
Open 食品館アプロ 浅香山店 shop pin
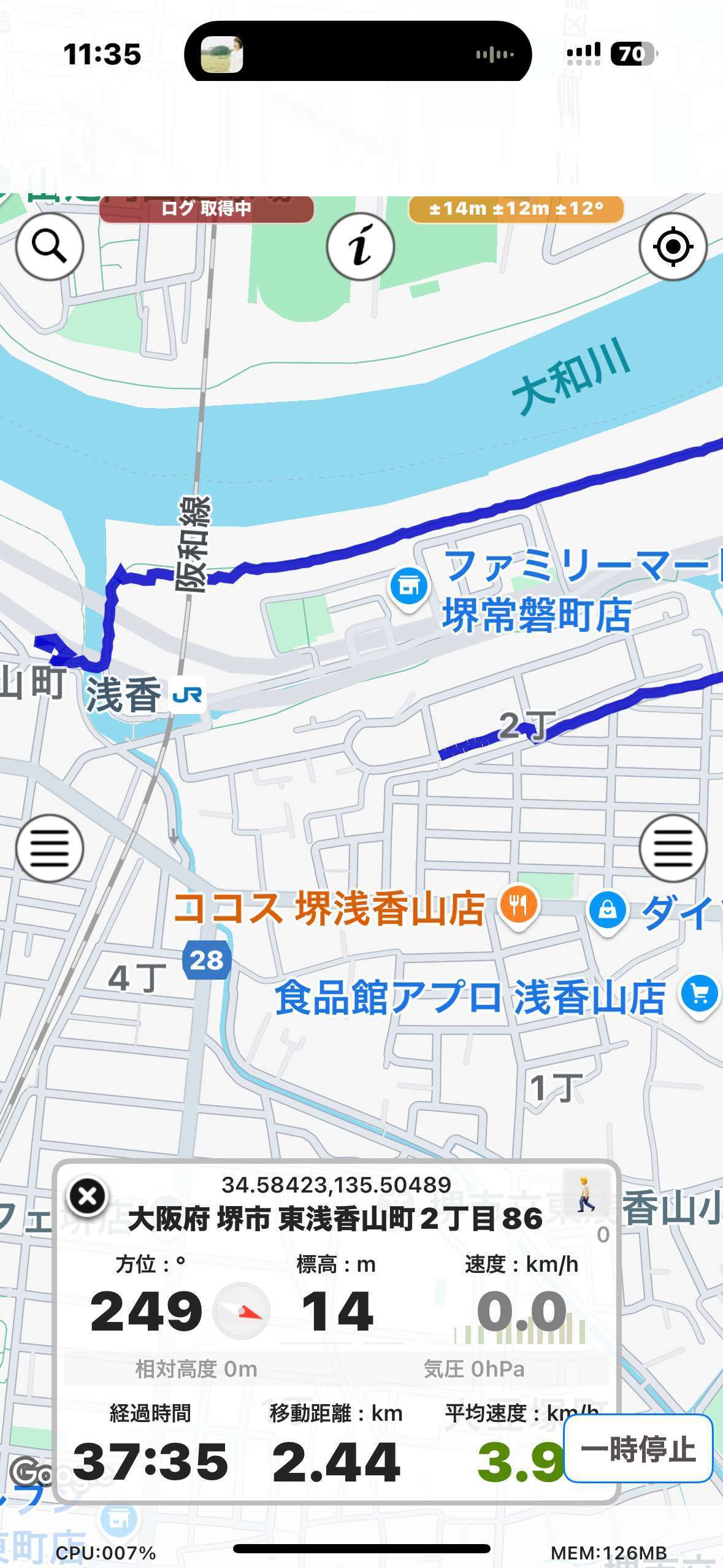click(x=699, y=994)
